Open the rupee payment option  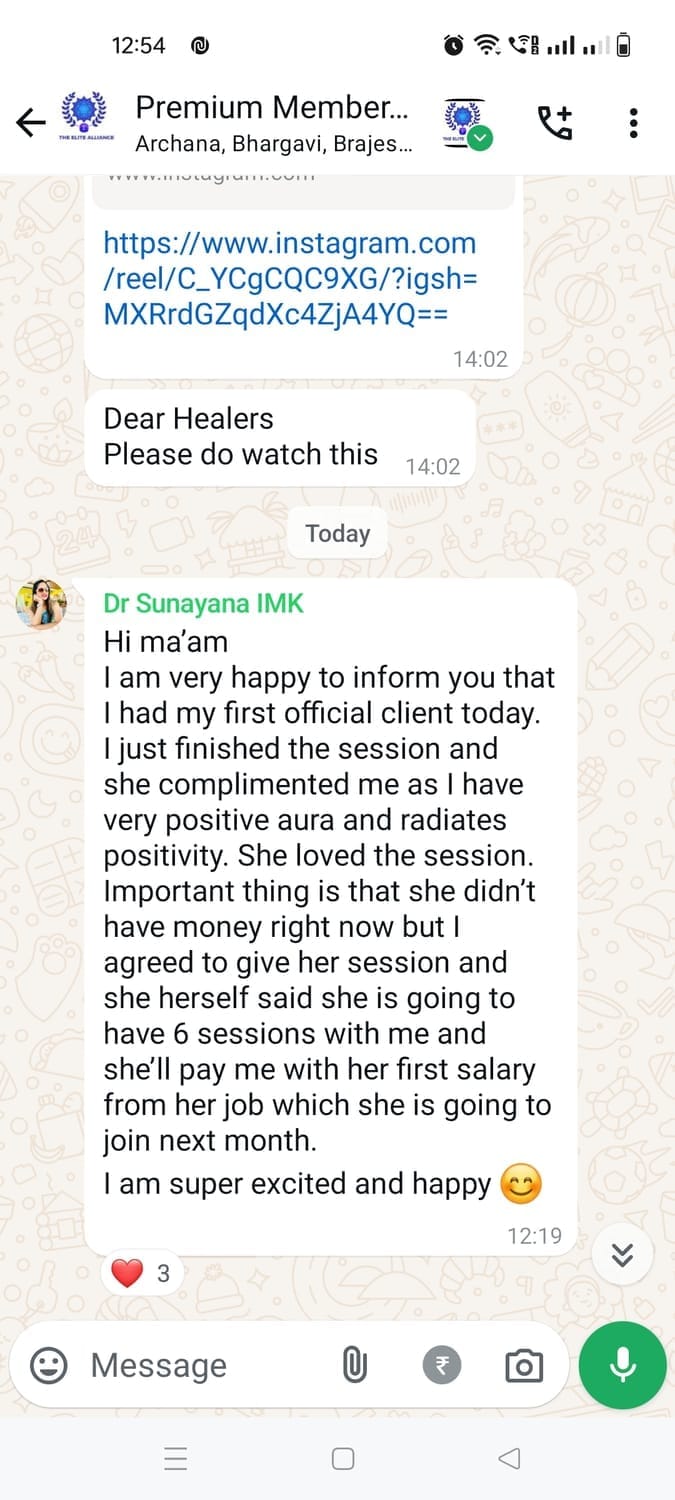[x=442, y=1365]
